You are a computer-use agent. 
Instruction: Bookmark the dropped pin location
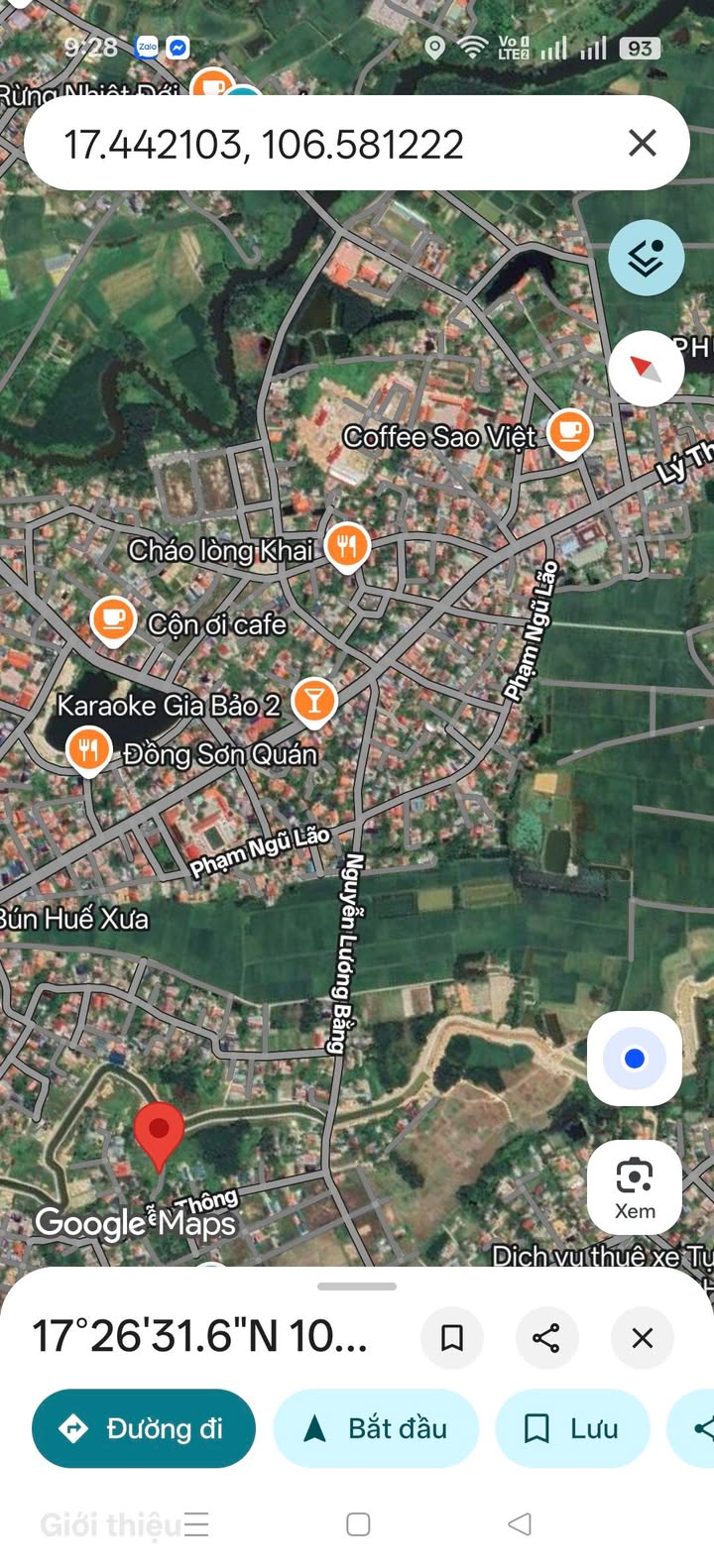coord(452,1338)
